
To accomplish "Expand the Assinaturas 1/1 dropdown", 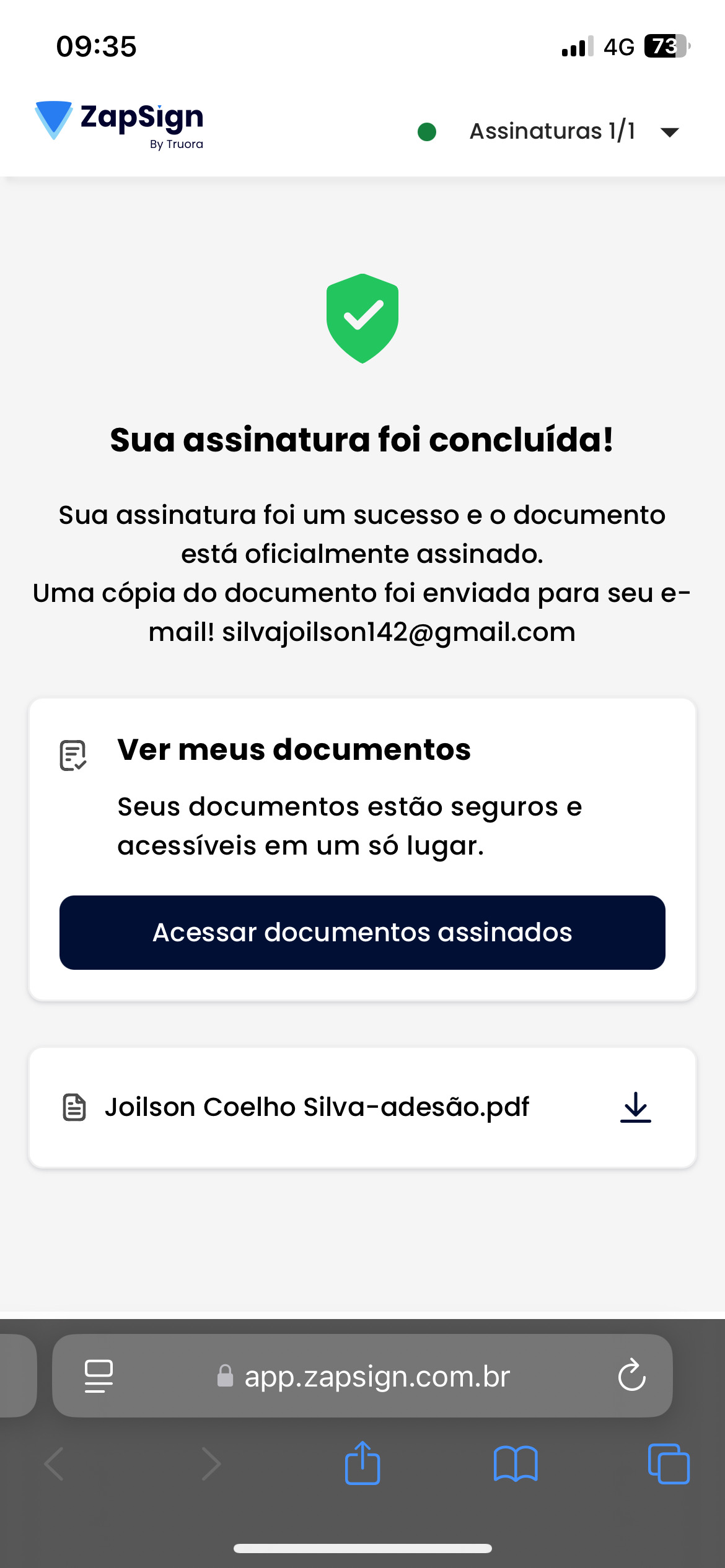I will [x=669, y=132].
